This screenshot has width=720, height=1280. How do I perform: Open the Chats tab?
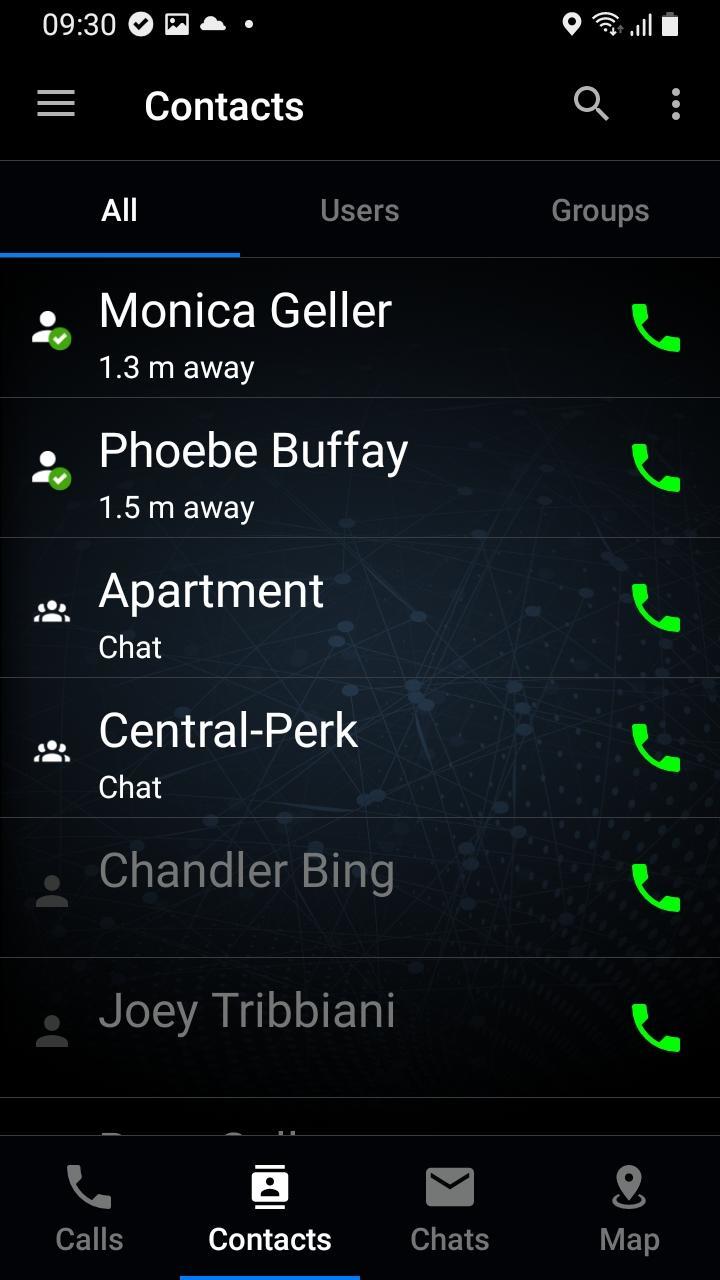click(x=450, y=1208)
